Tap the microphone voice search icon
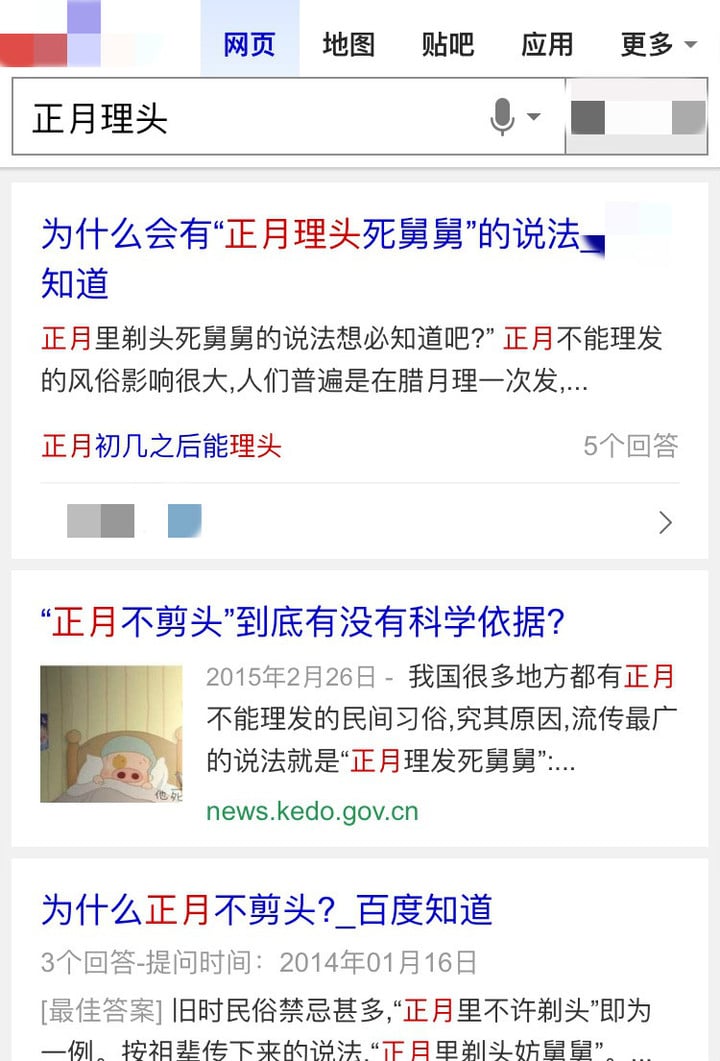 [x=503, y=117]
